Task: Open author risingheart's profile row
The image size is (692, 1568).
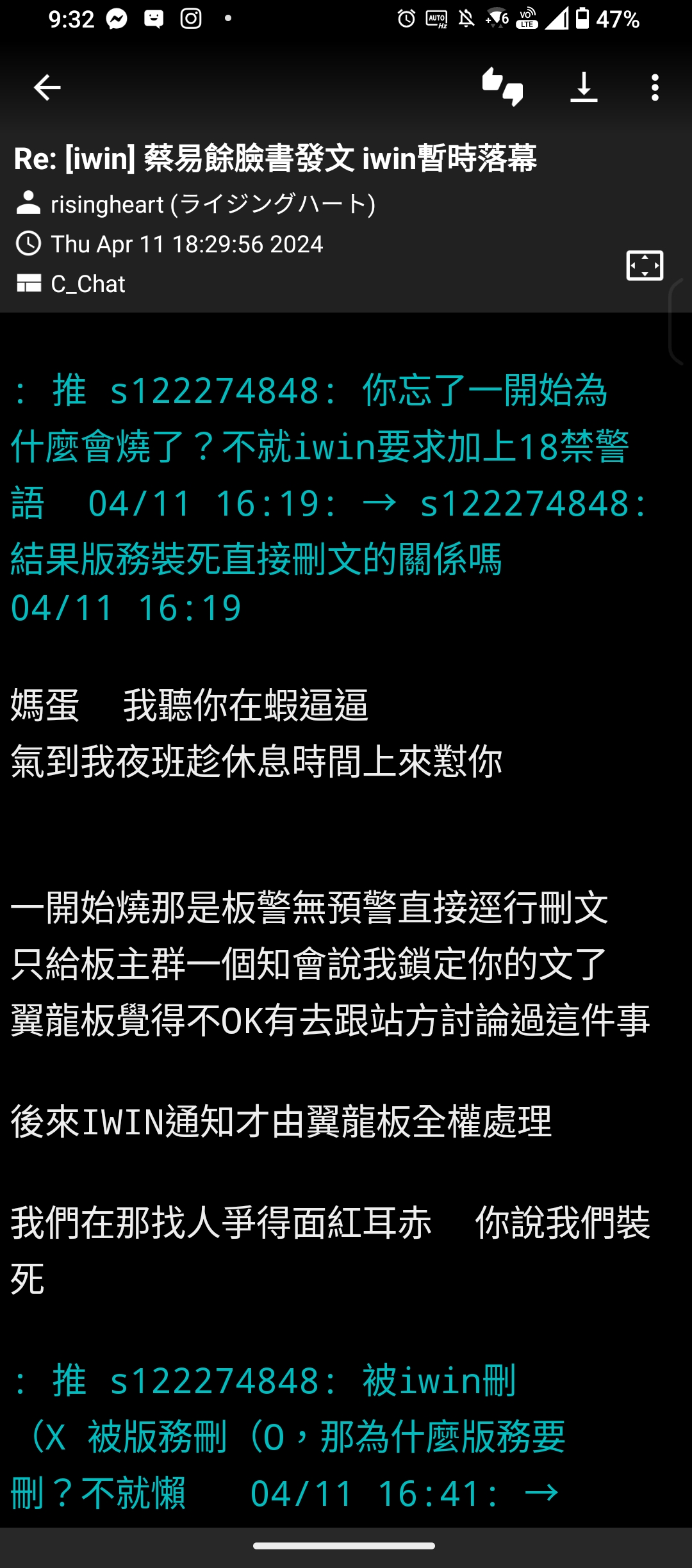Action: (195, 204)
